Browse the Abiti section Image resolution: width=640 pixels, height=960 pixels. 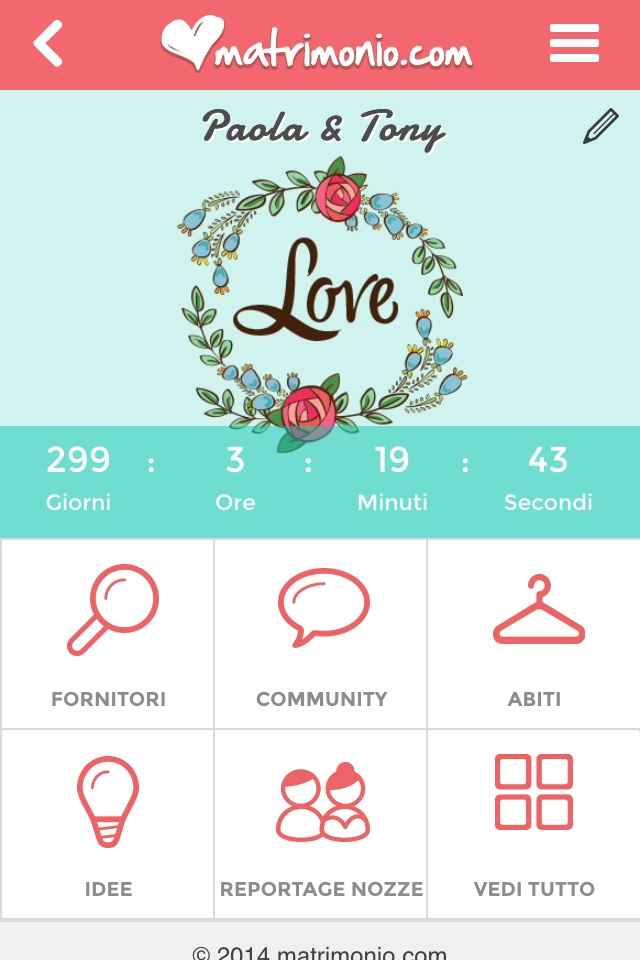point(534,634)
